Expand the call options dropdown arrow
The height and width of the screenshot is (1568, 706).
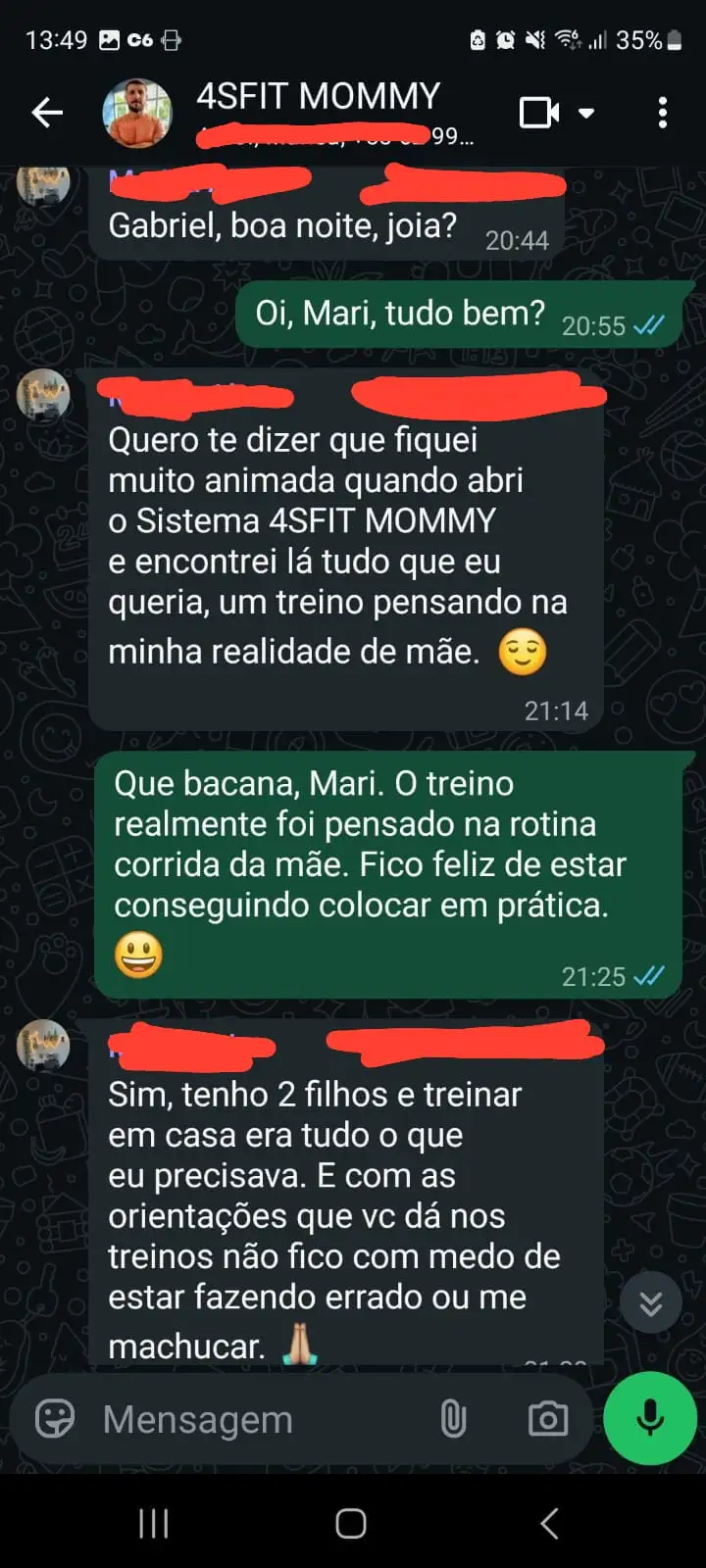pyautogui.click(x=586, y=113)
